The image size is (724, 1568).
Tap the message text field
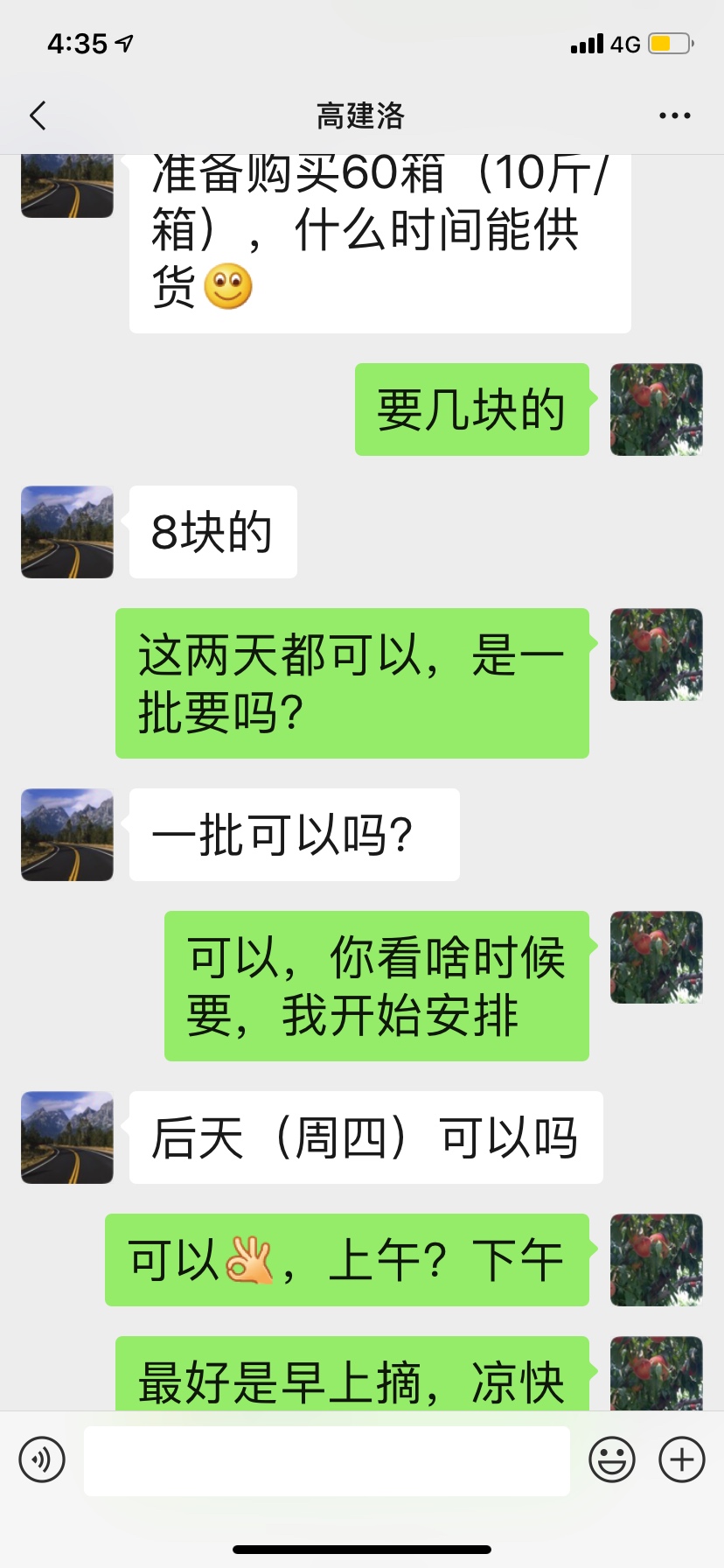point(326,1461)
